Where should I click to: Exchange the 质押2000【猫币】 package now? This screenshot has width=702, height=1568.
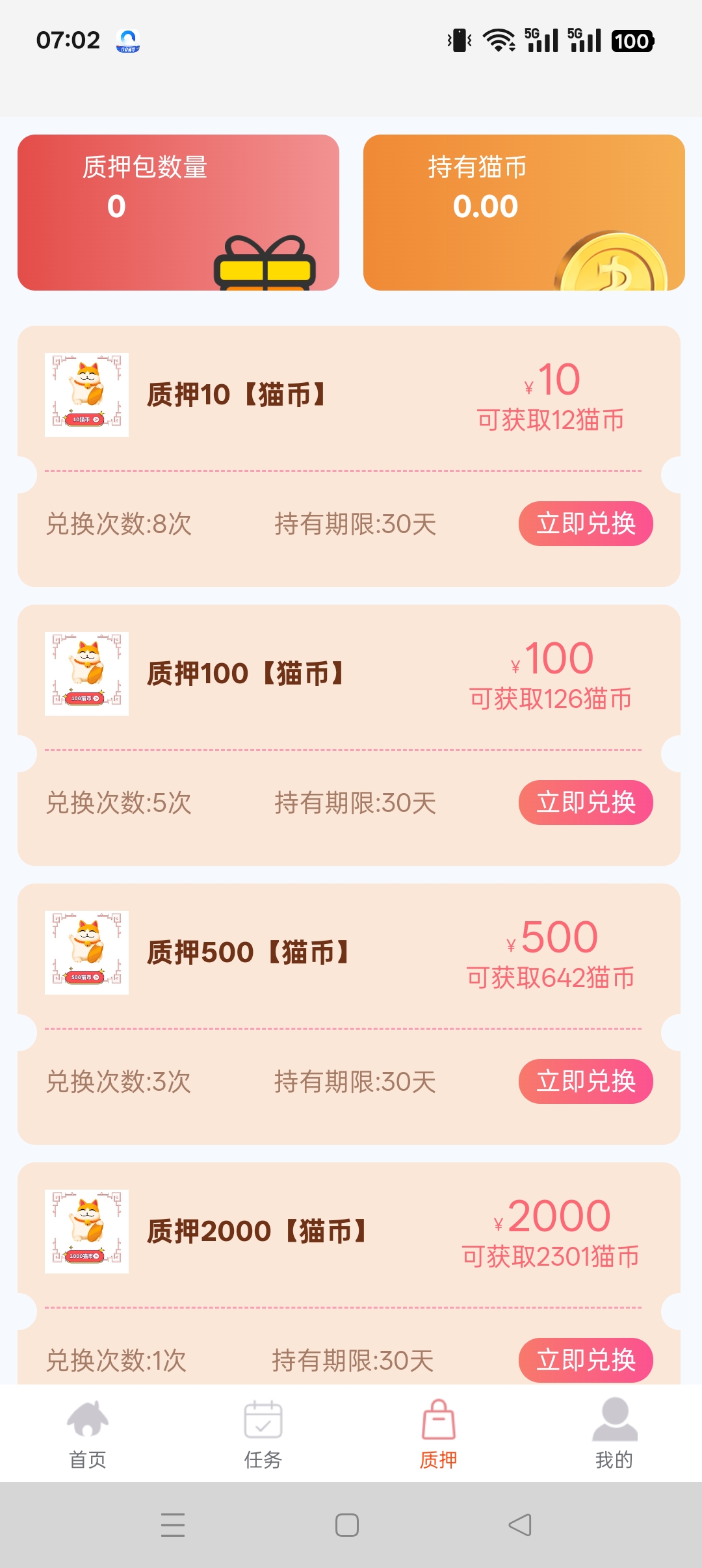coord(586,1359)
